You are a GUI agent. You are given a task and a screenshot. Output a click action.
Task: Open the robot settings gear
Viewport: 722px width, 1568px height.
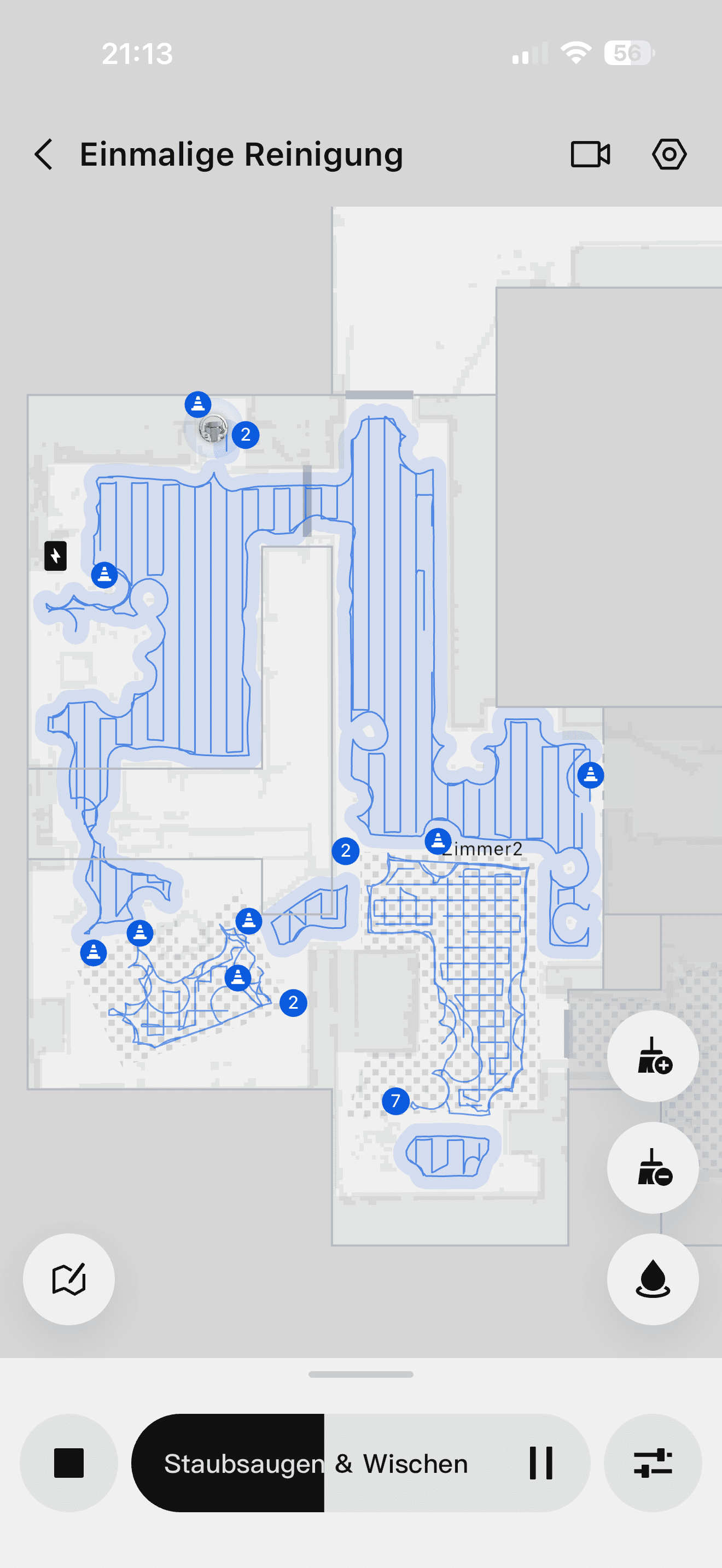[669, 154]
